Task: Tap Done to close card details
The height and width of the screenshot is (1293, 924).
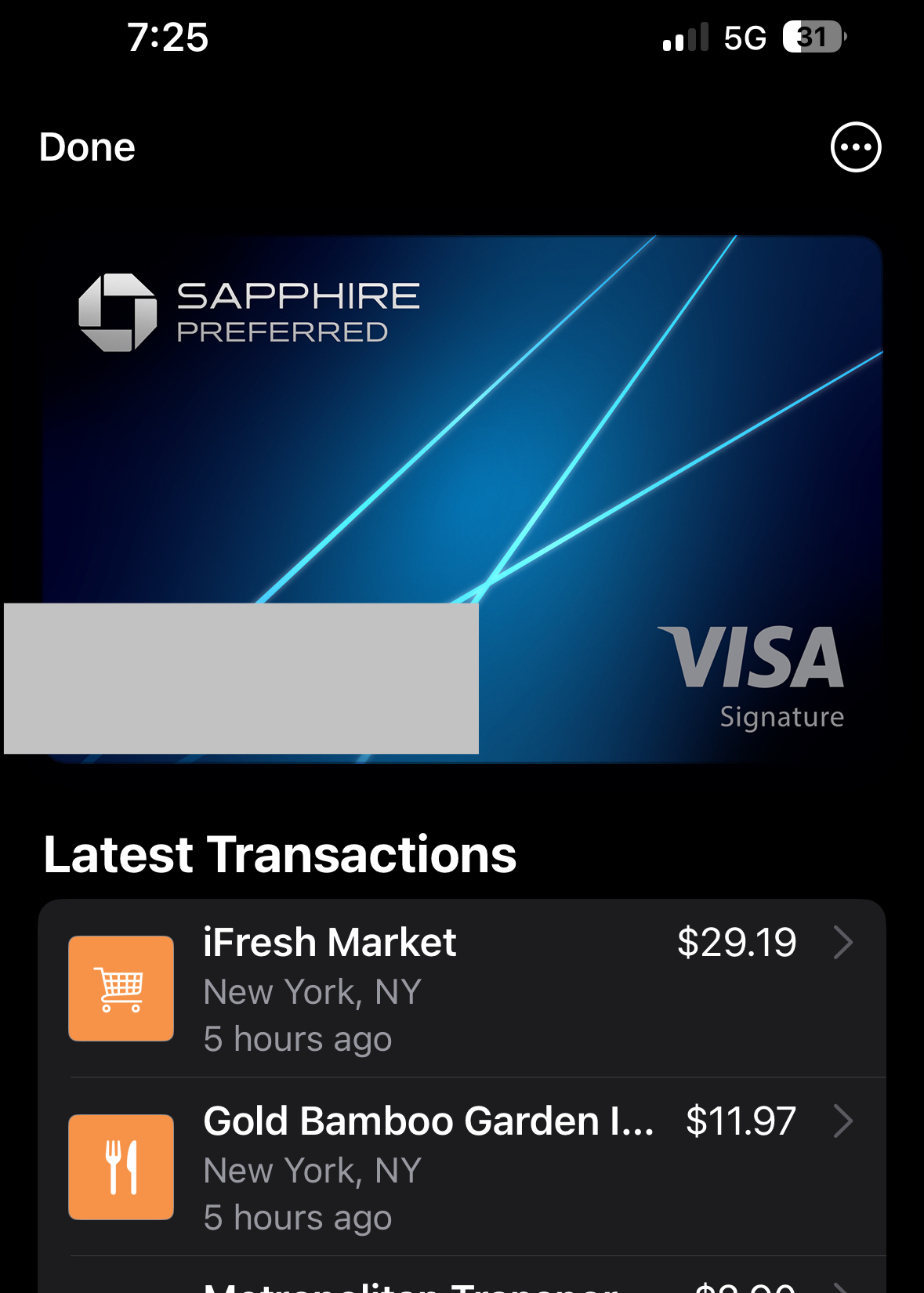Action: (87, 147)
